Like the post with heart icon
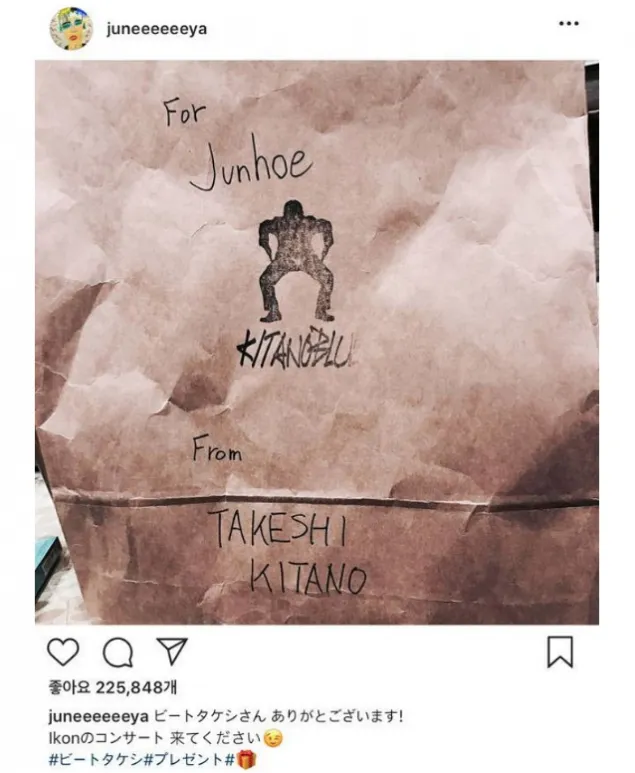 pos(62,652)
